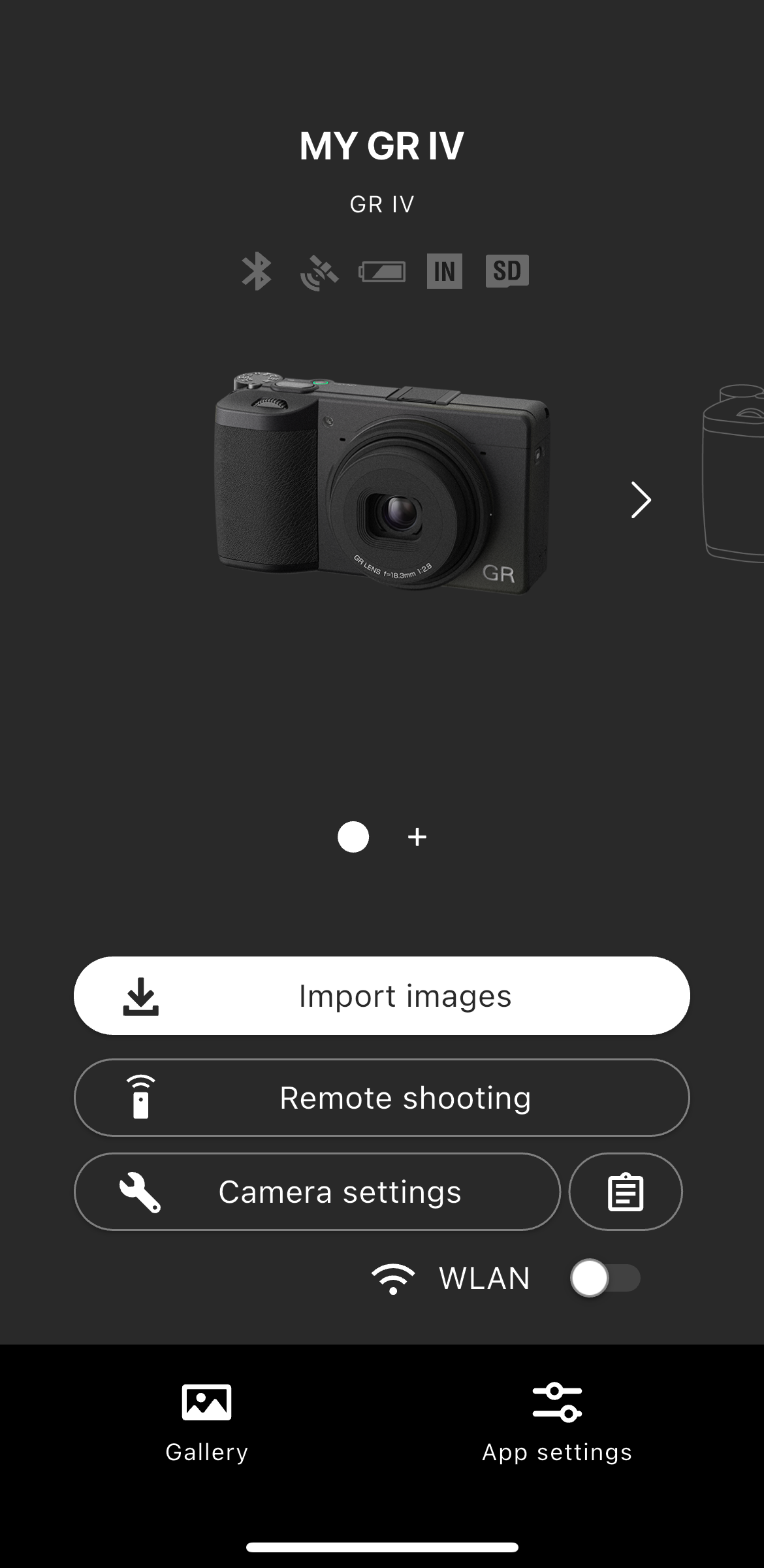Open Remote shooting

(x=381, y=1098)
